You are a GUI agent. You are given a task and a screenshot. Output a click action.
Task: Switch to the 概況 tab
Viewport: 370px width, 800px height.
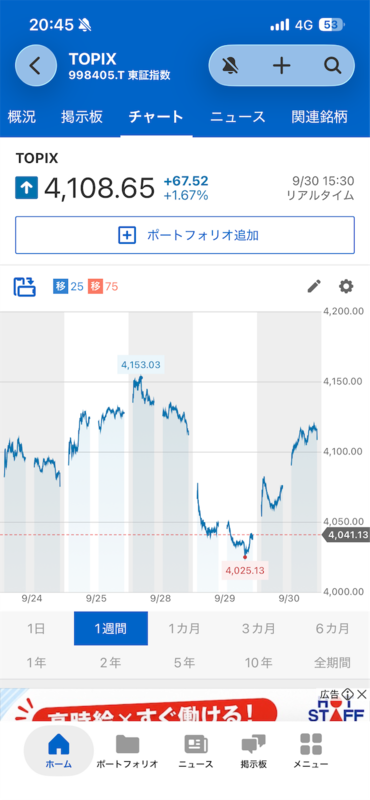(x=22, y=117)
